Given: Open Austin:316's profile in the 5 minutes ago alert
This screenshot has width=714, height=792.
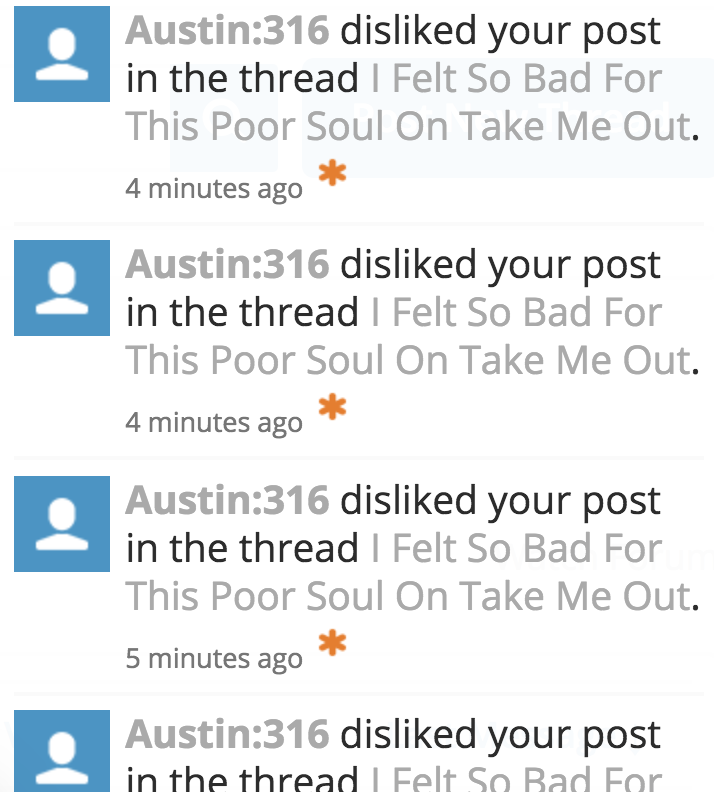Looking at the screenshot, I should 227,500.
